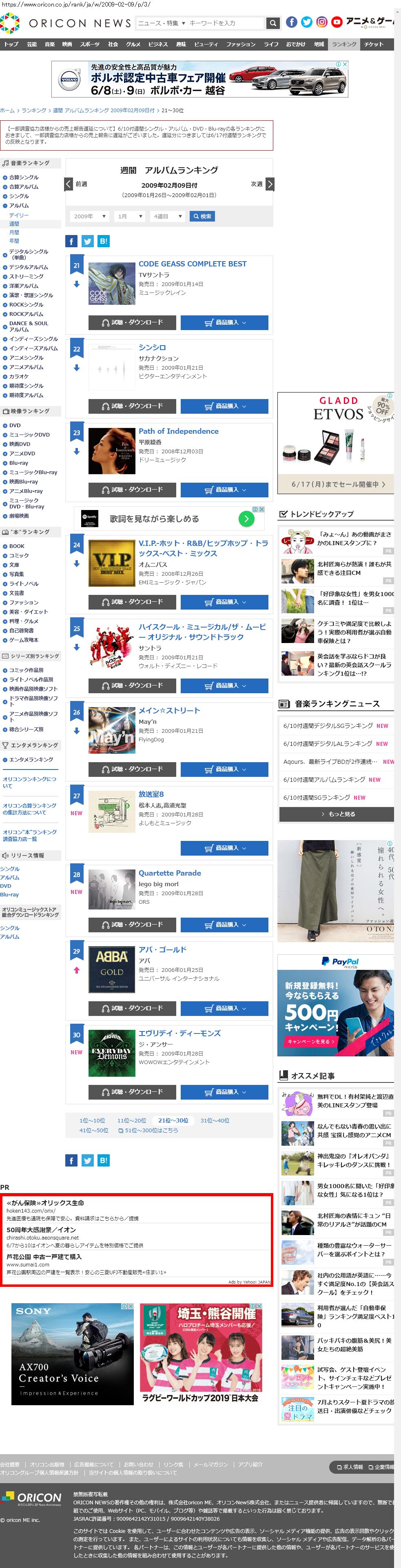Tap もっと見る under music ranking news
The image size is (401, 1568).
click(337, 814)
